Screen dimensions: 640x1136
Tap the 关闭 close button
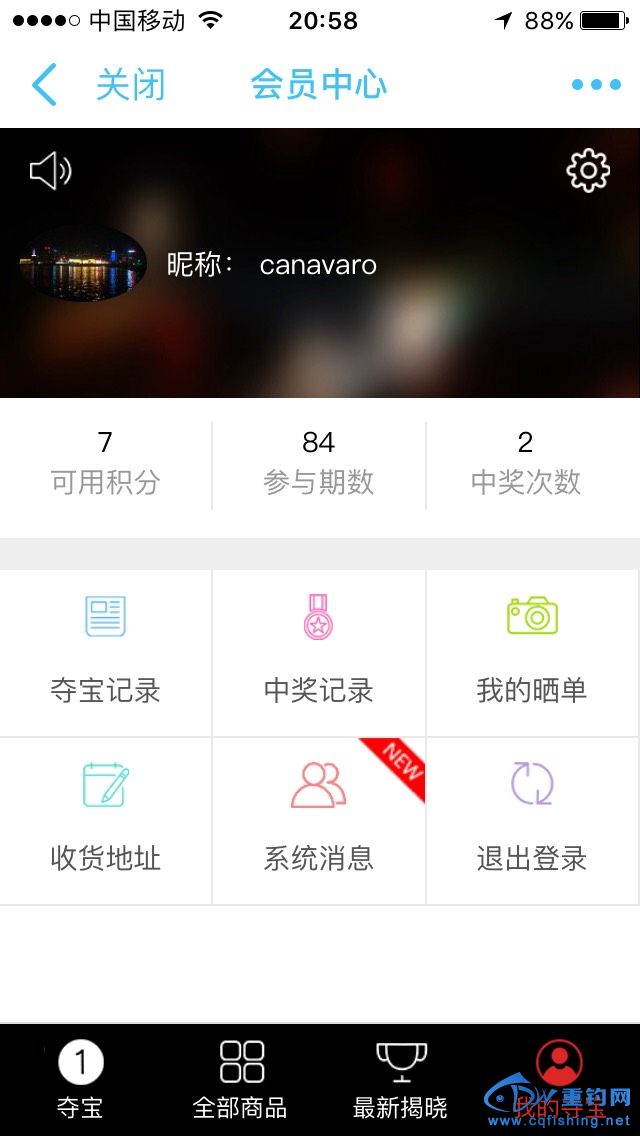[x=130, y=85]
